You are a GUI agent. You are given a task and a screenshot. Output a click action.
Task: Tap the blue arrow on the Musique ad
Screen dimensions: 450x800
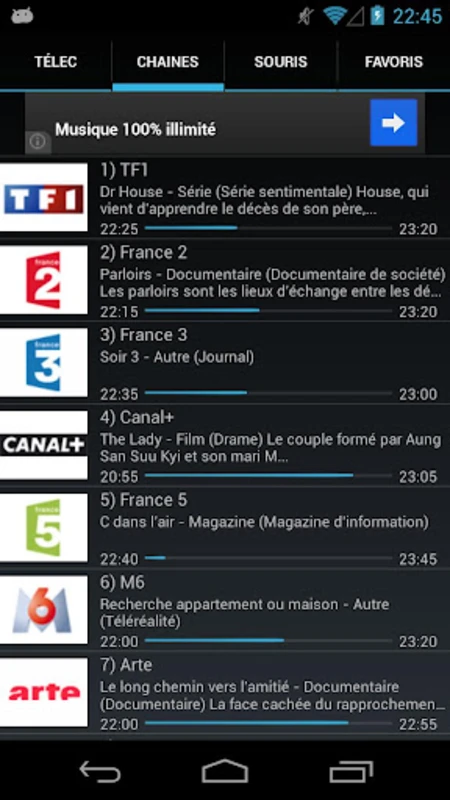tap(393, 123)
